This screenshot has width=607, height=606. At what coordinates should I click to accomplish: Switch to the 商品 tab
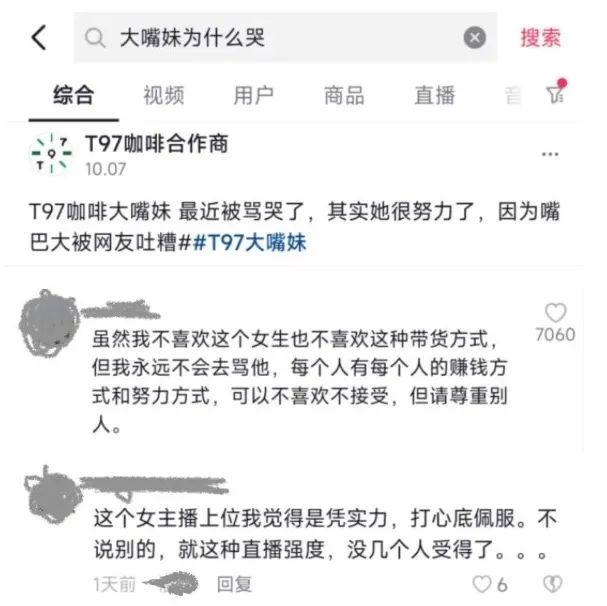(x=344, y=96)
